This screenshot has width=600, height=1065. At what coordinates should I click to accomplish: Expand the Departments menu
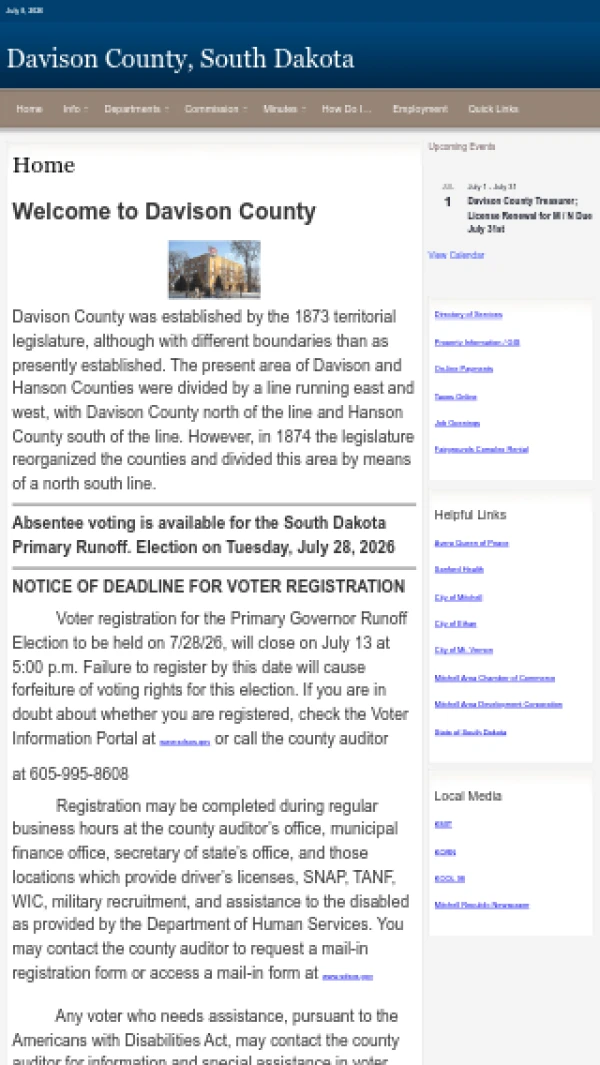click(136, 109)
